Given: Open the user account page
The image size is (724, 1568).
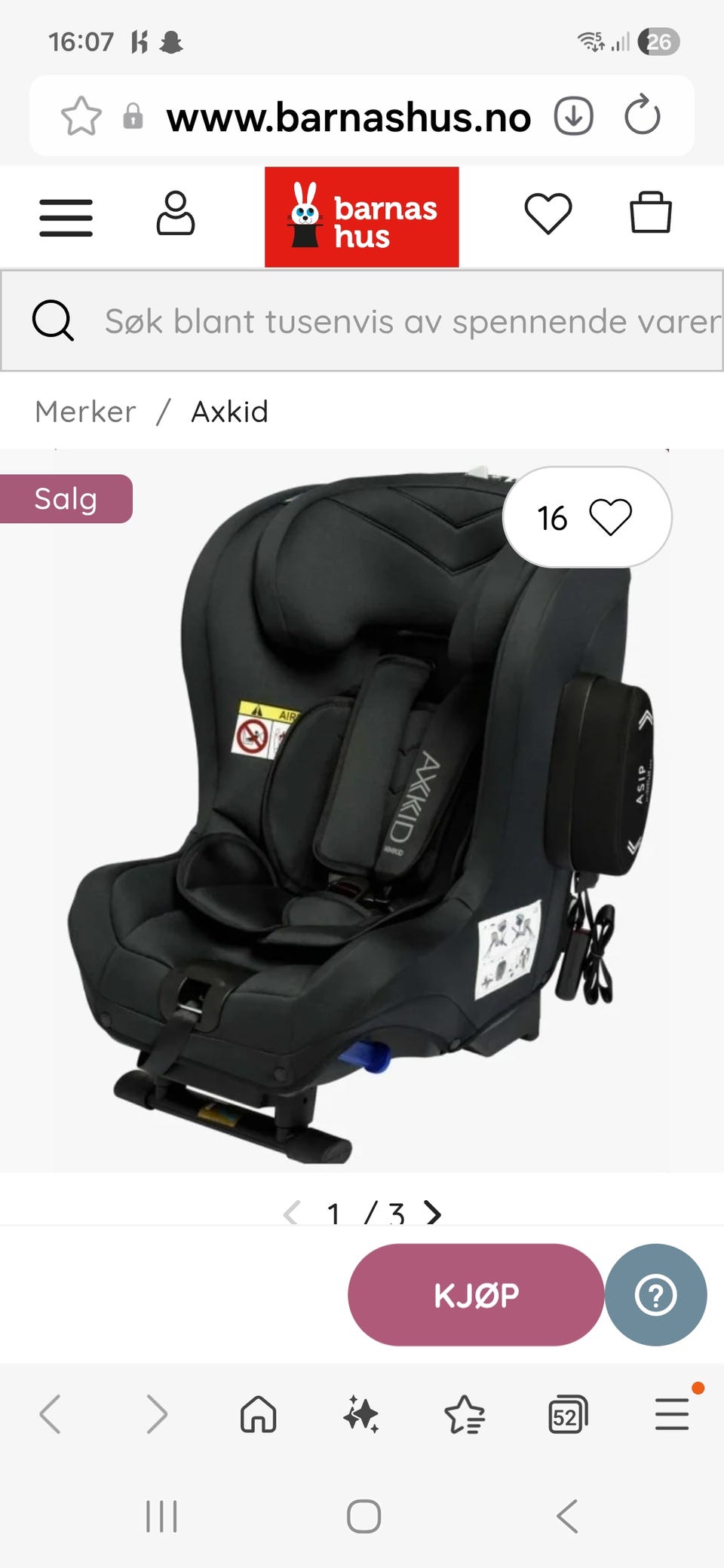Looking at the screenshot, I should point(176,214).
